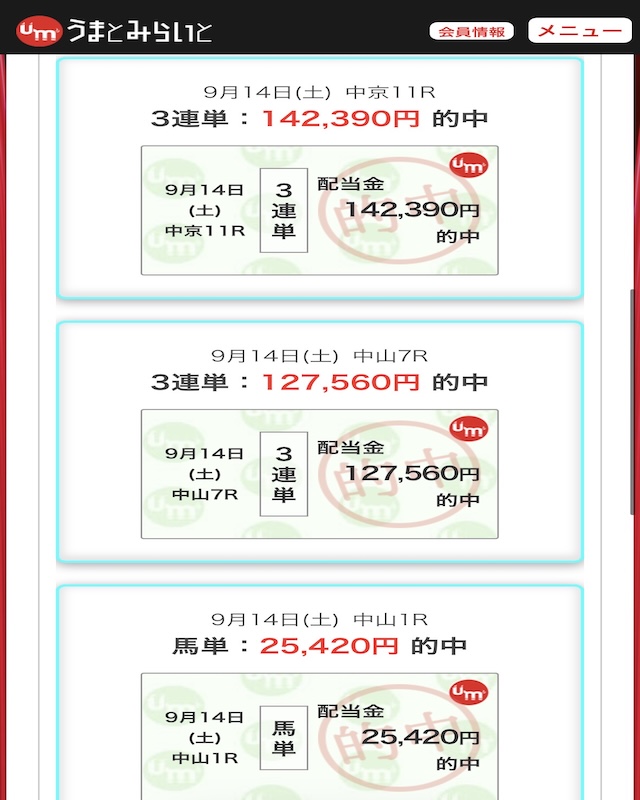Screen dimensions: 640x800
Task: Open the 会員情報 member info button
Action: point(472,31)
